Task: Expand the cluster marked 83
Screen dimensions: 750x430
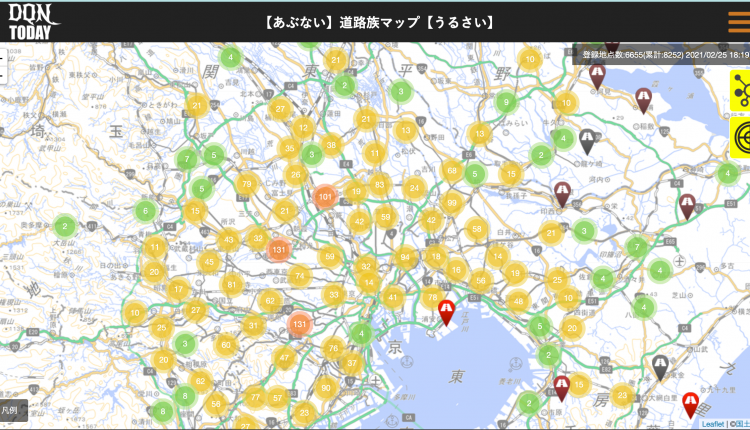Action: [x=379, y=185]
